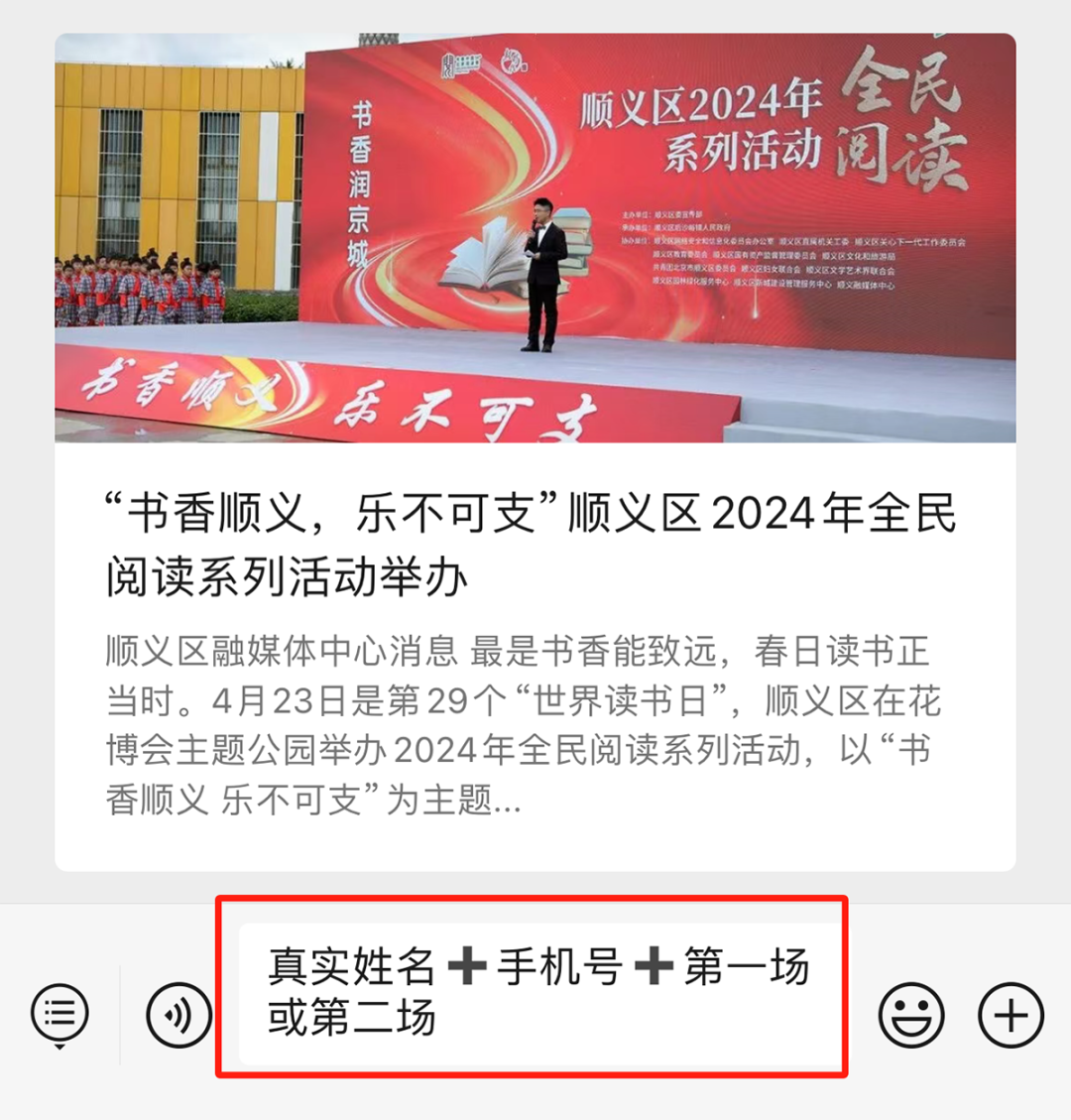Open the emoji picker
This screenshot has height=1120, width=1071.
(910, 1015)
